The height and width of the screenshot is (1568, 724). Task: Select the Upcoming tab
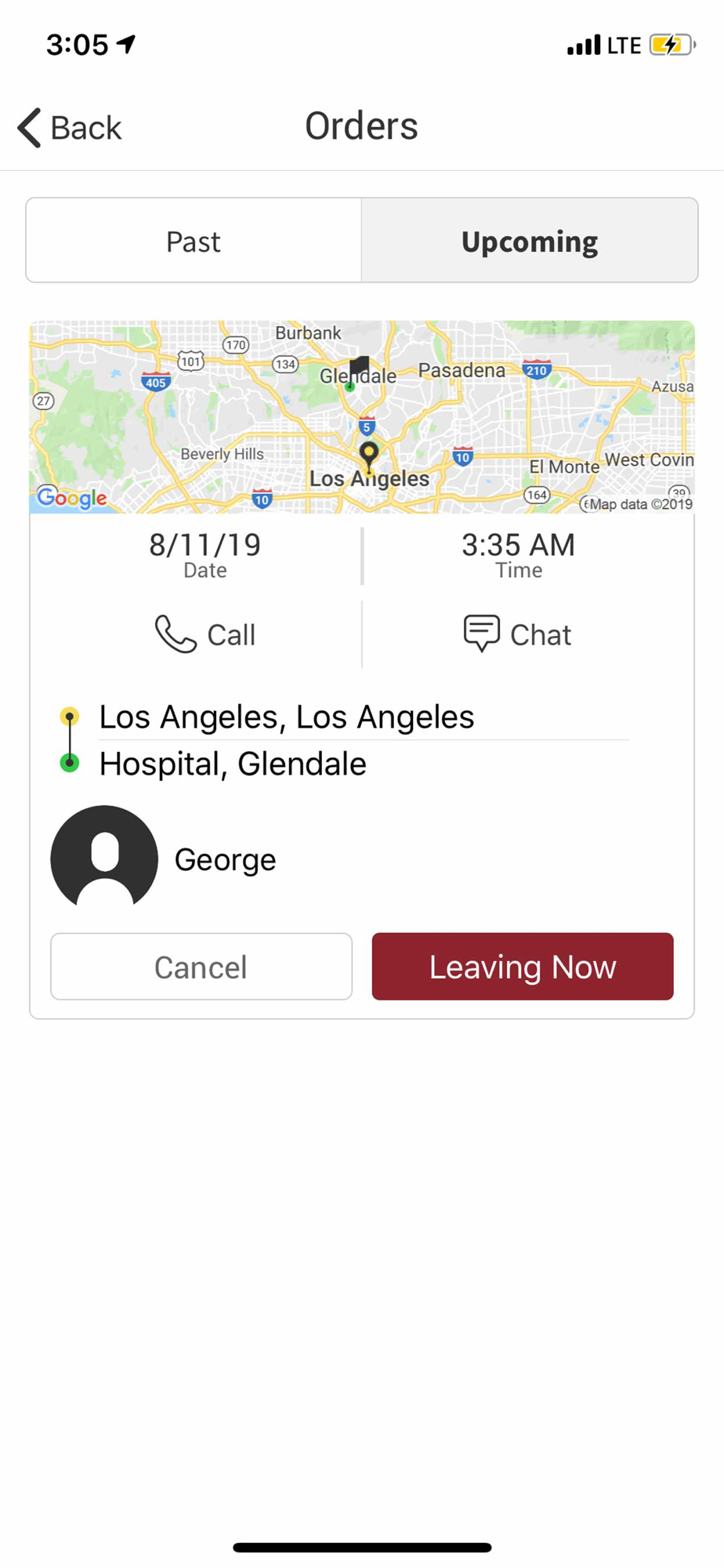pos(530,241)
